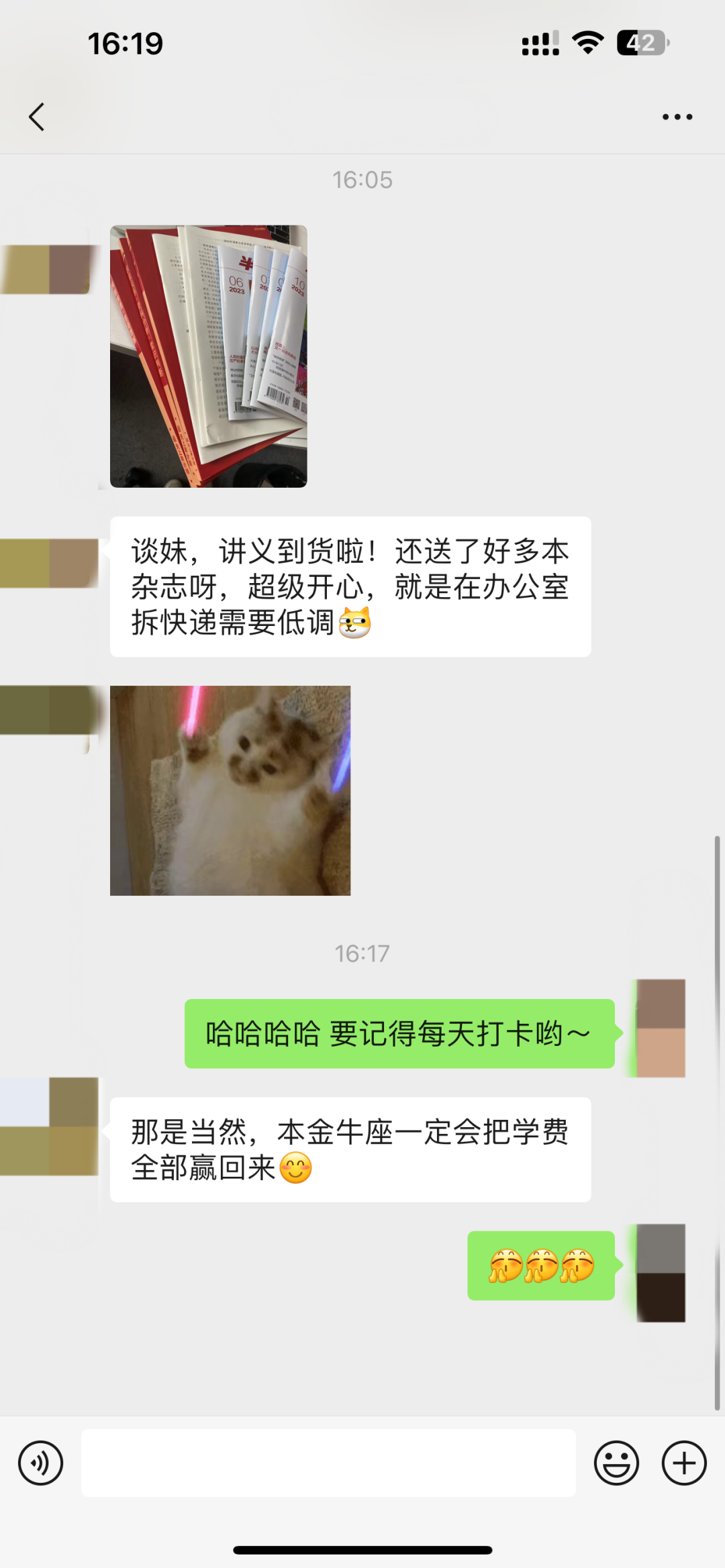Tap my avatar beside the 哈哈哈哈 message
The height and width of the screenshot is (1568, 725).
pyautogui.click(x=661, y=1027)
